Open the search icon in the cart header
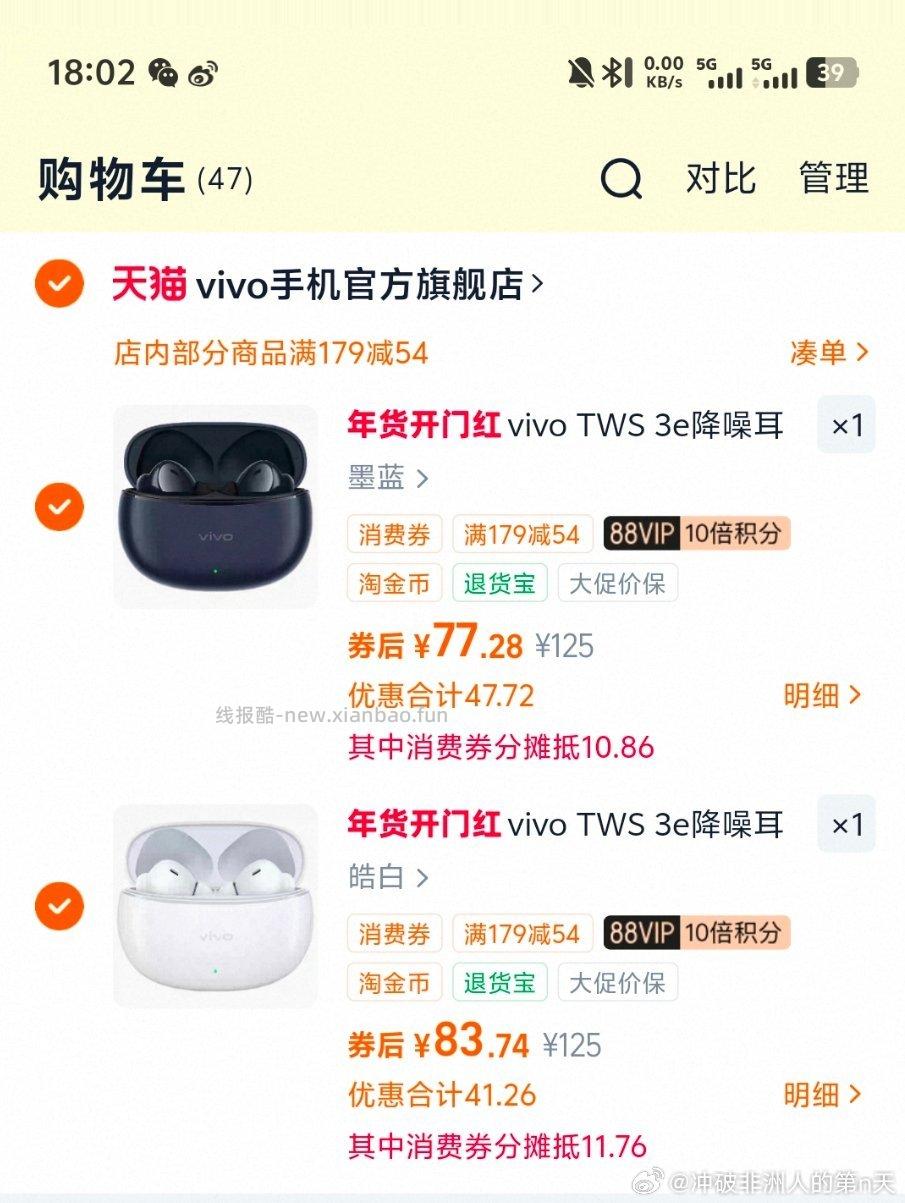905x1203 pixels. (622, 180)
